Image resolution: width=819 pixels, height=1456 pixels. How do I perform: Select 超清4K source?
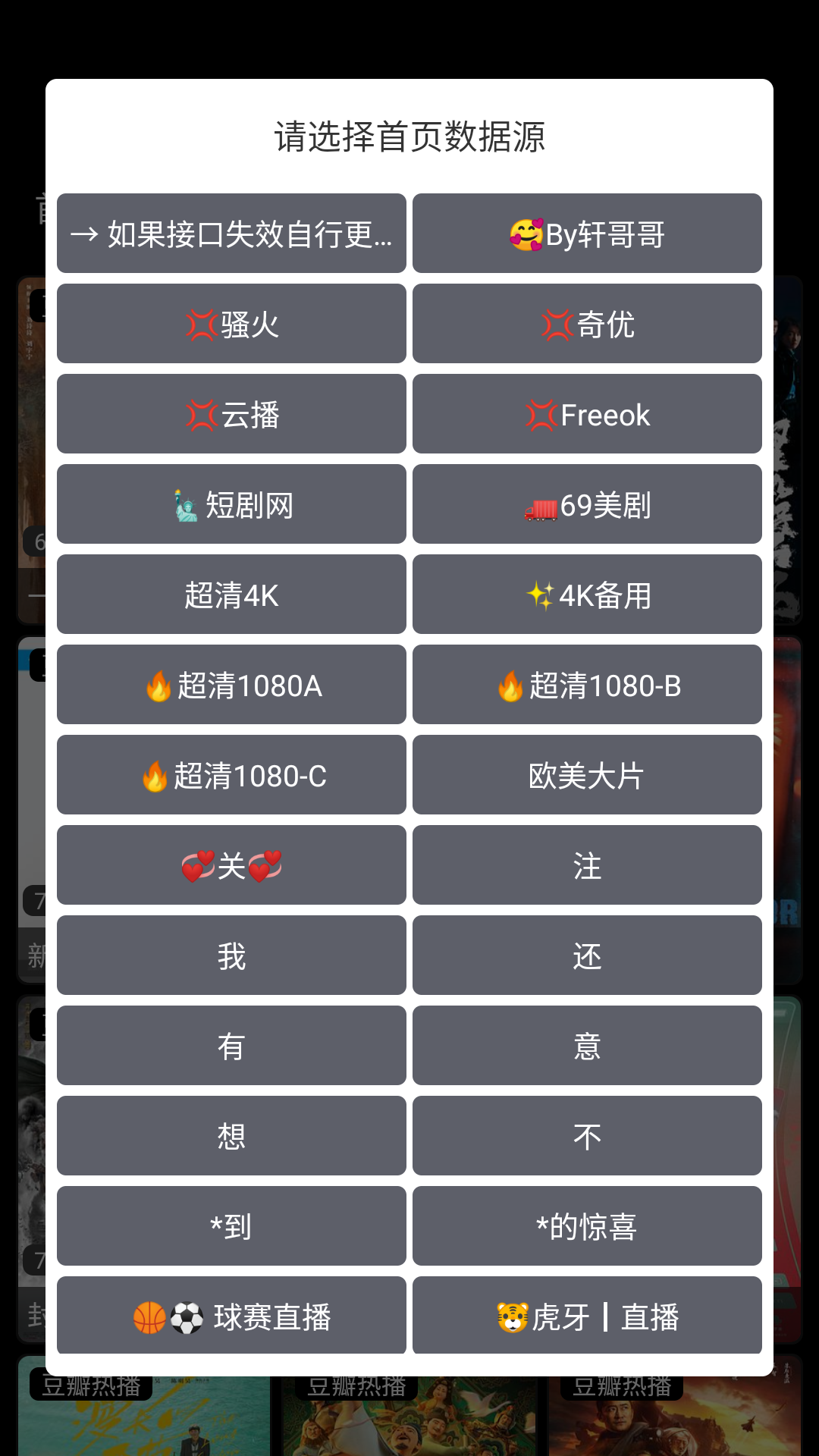click(x=231, y=595)
